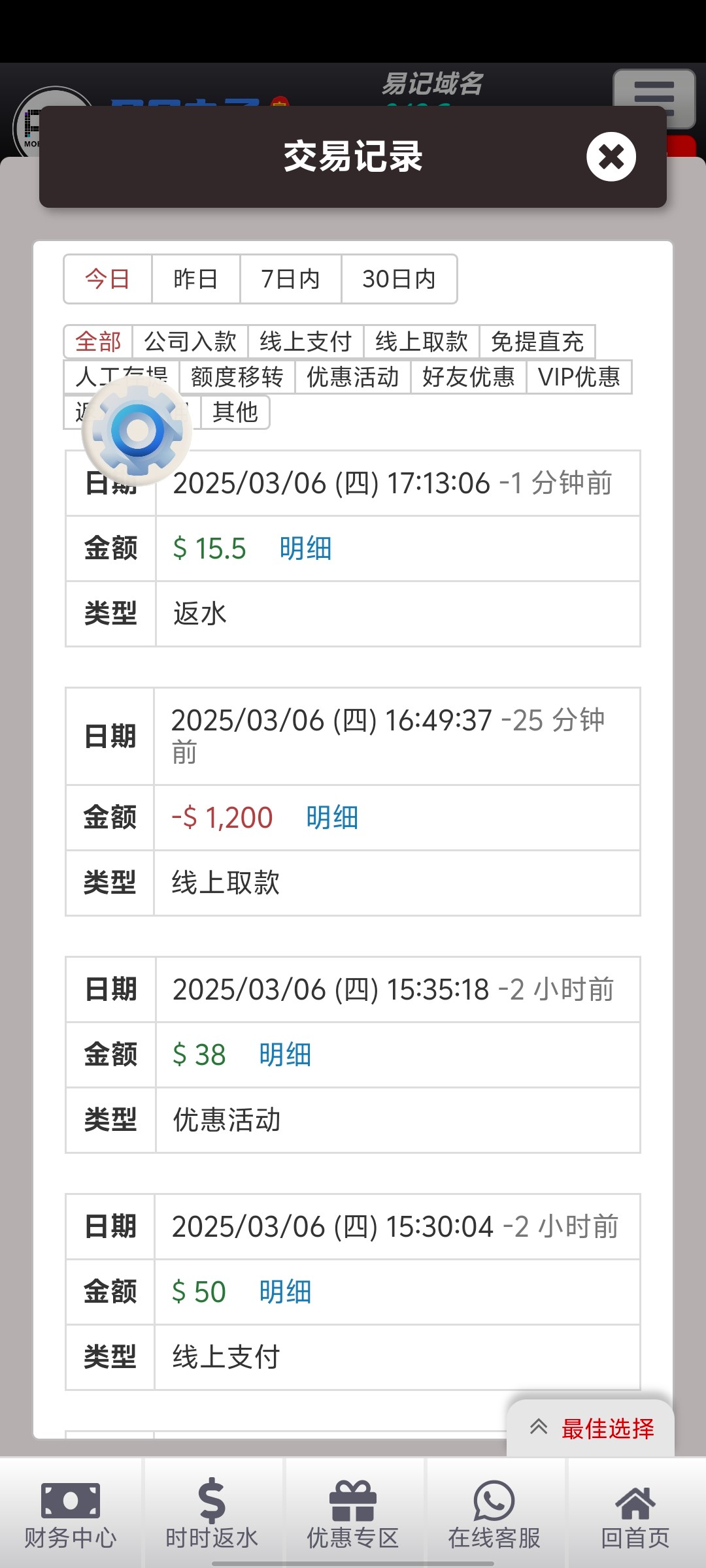Show records for 30日内
Image resolution: width=706 pixels, height=1568 pixels.
coord(399,279)
